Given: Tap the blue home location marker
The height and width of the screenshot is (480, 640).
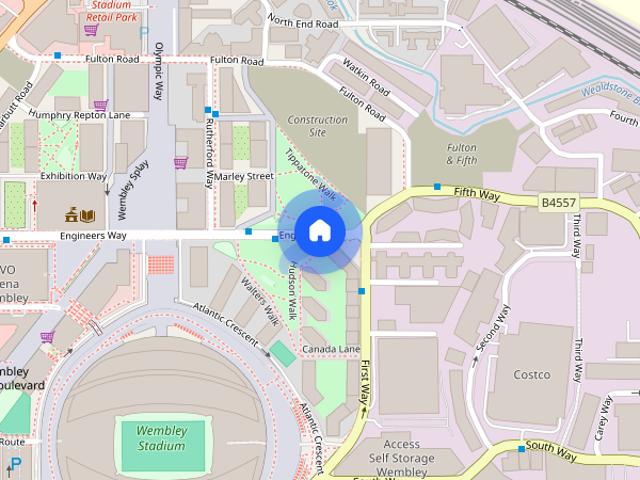Looking at the screenshot, I should tap(319, 231).
